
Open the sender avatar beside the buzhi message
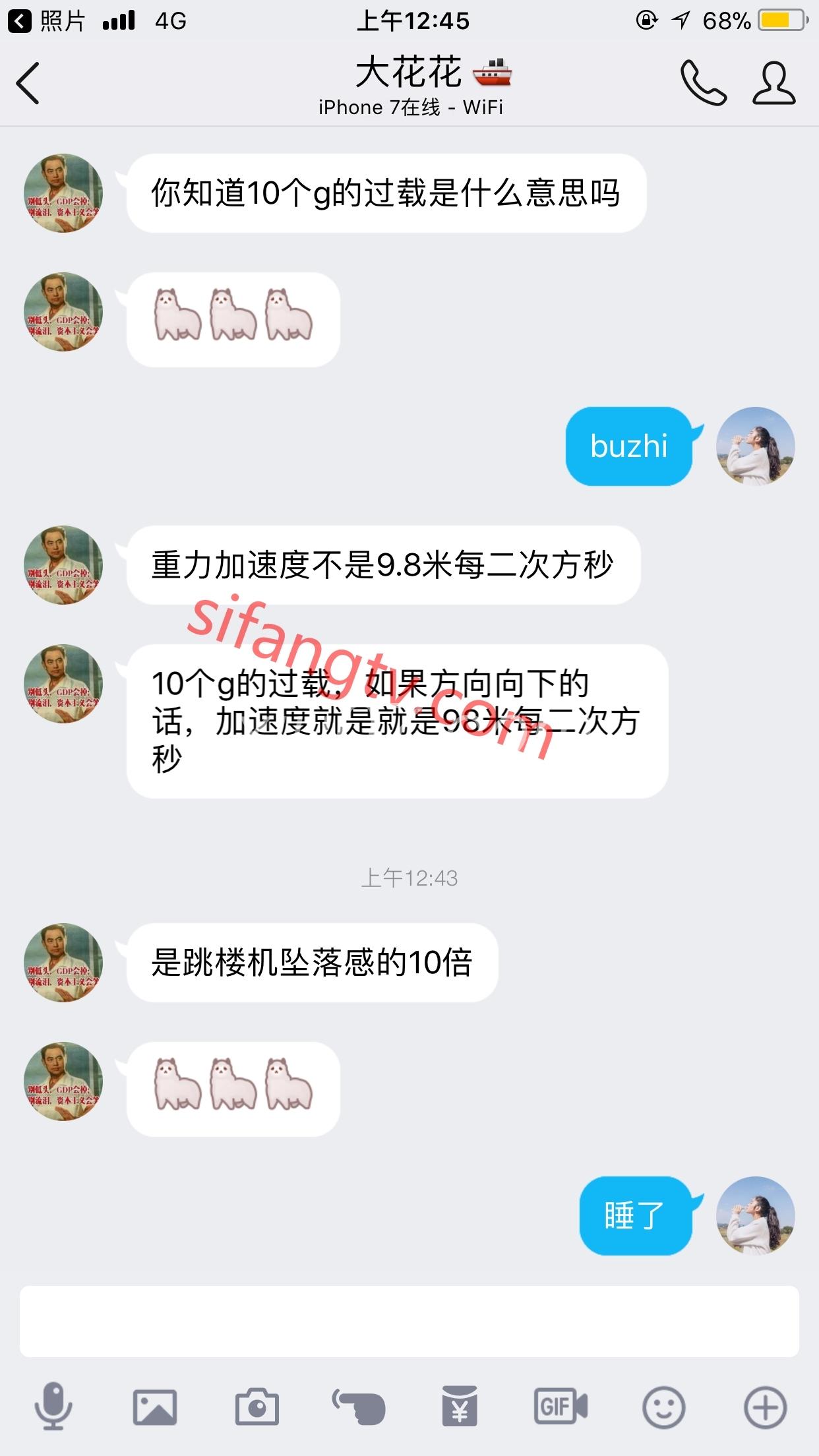click(x=756, y=446)
